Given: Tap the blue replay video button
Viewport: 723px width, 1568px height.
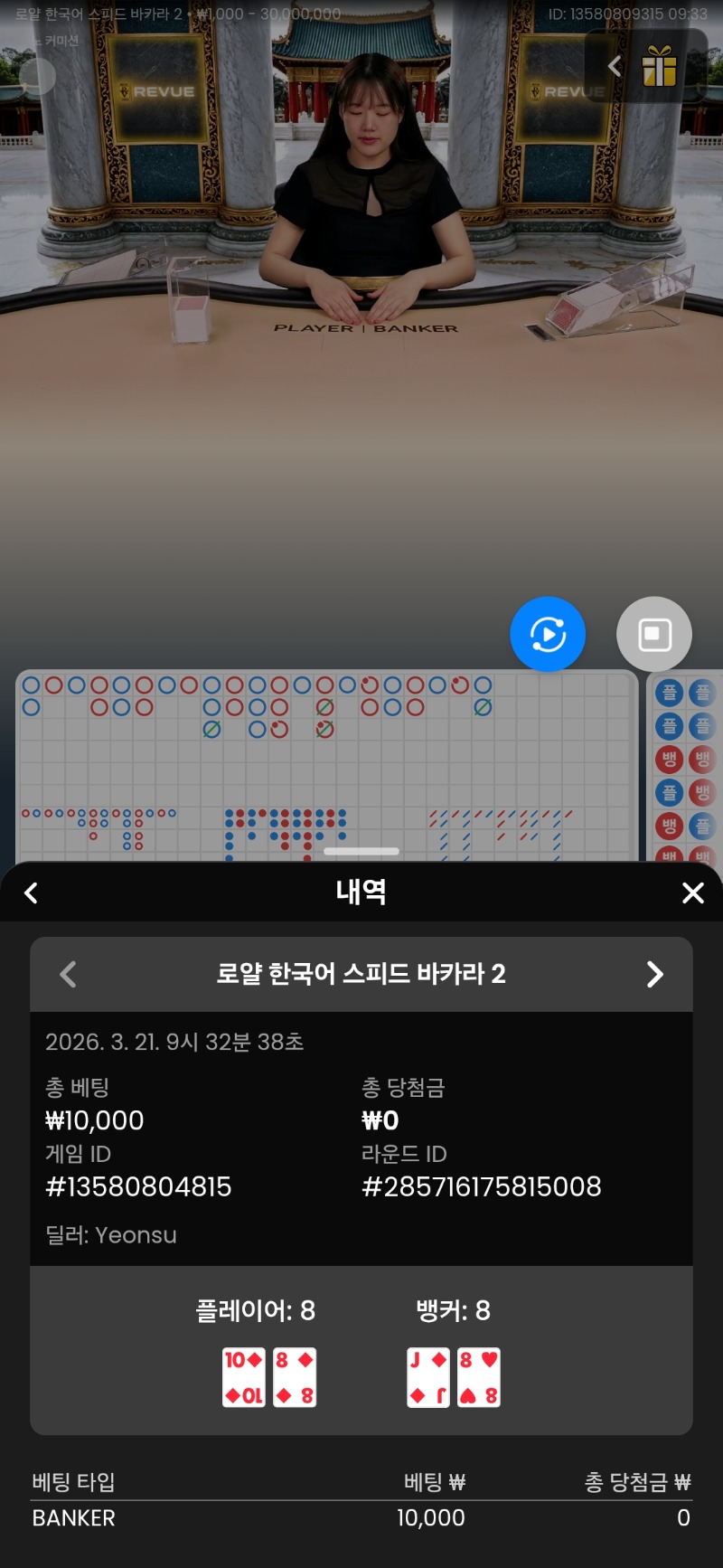Looking at the screenshot, I should pos(548,634).
